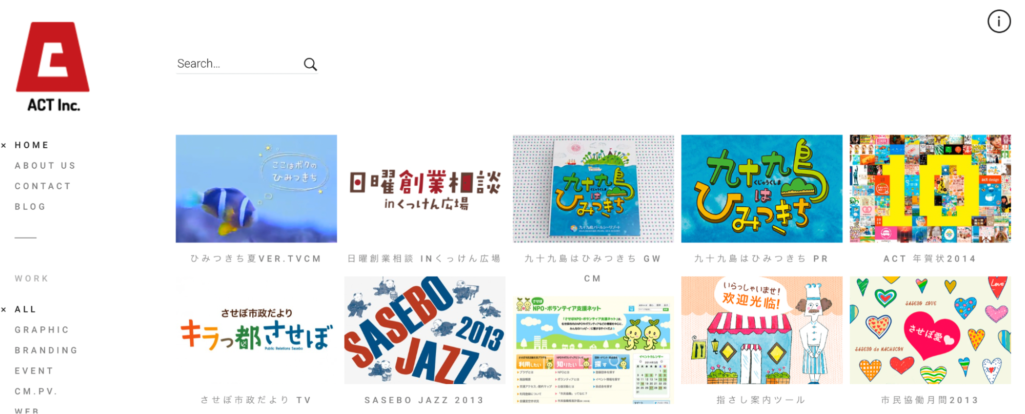Filter work by BRANDING
Screen dimensions: 1025x414
click(46, 351)
